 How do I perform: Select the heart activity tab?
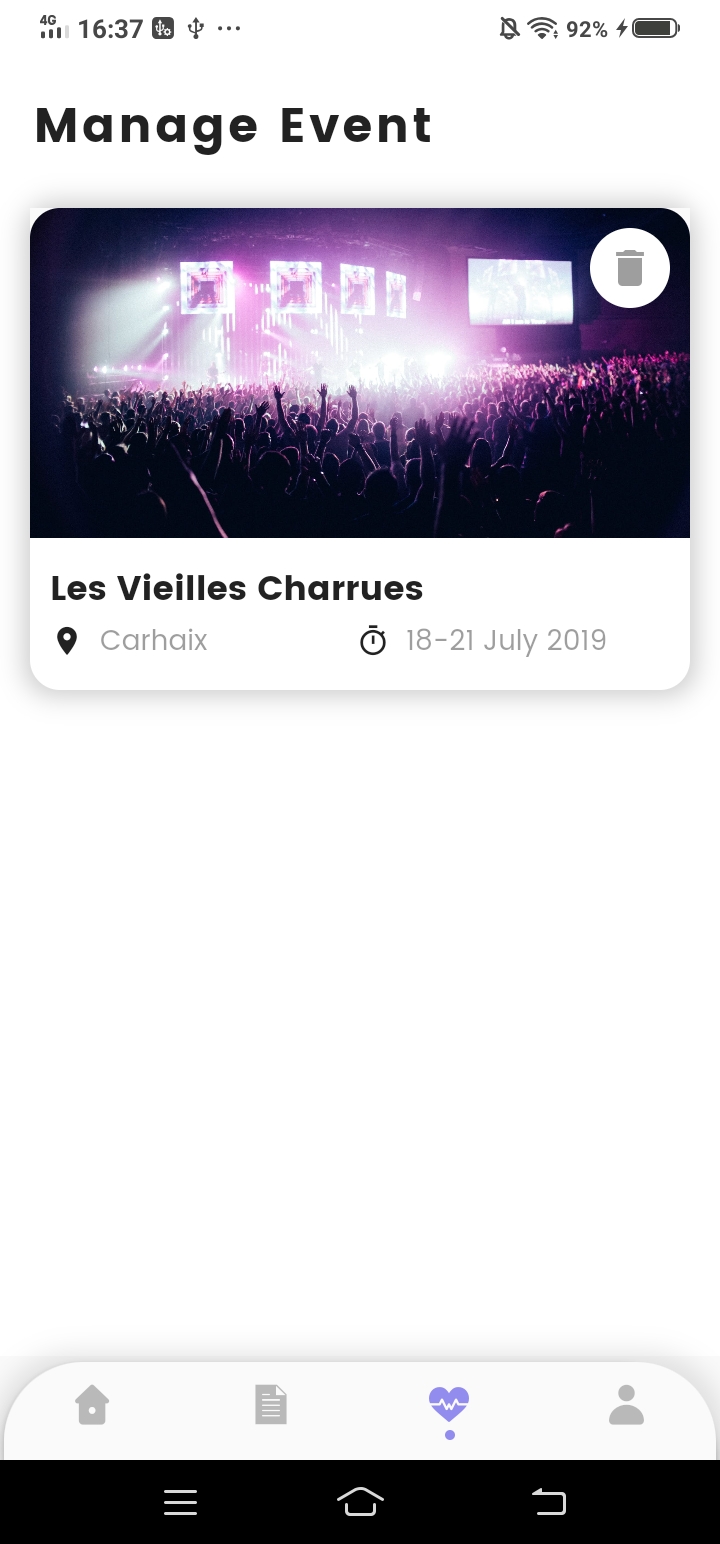[x=449, y=1405]
